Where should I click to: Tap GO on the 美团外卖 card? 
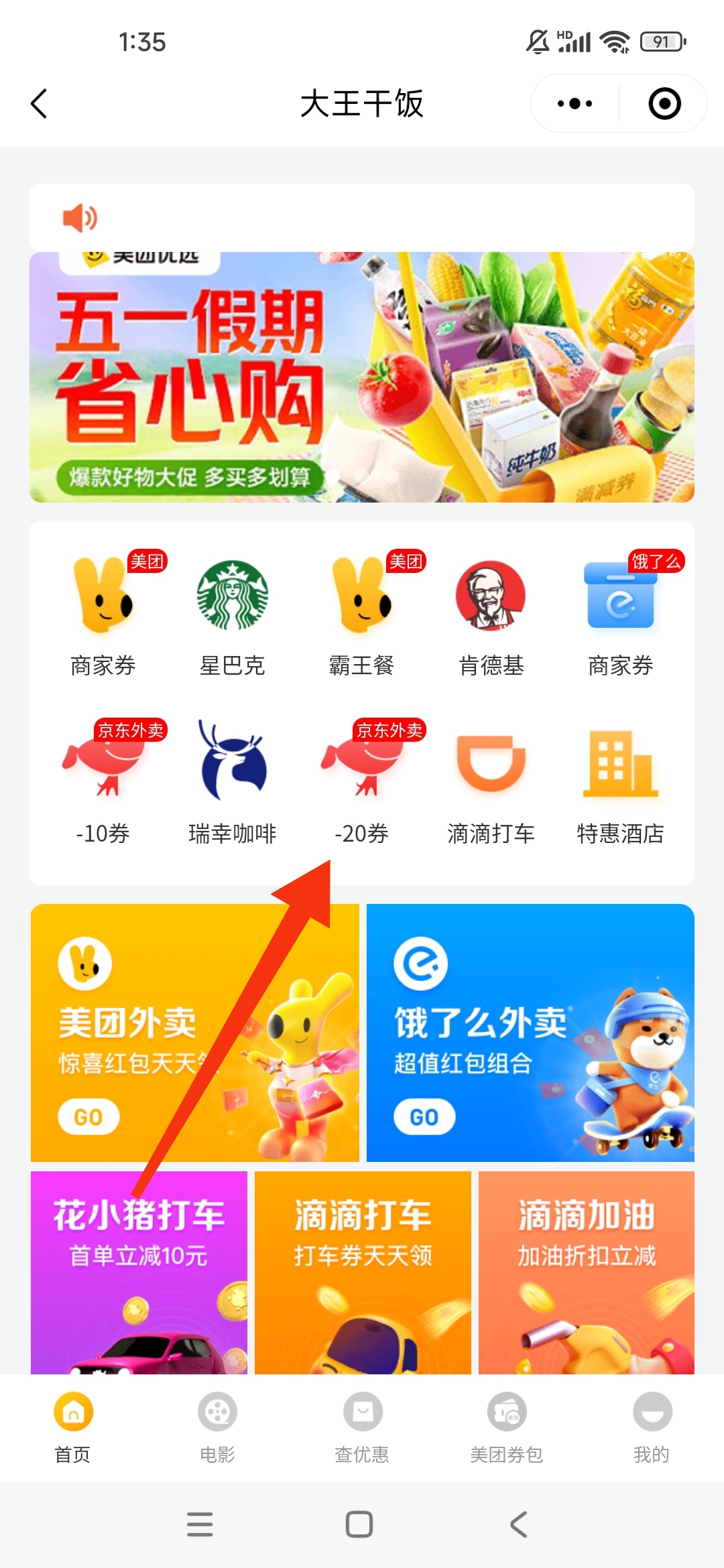tap(88, 1117)
